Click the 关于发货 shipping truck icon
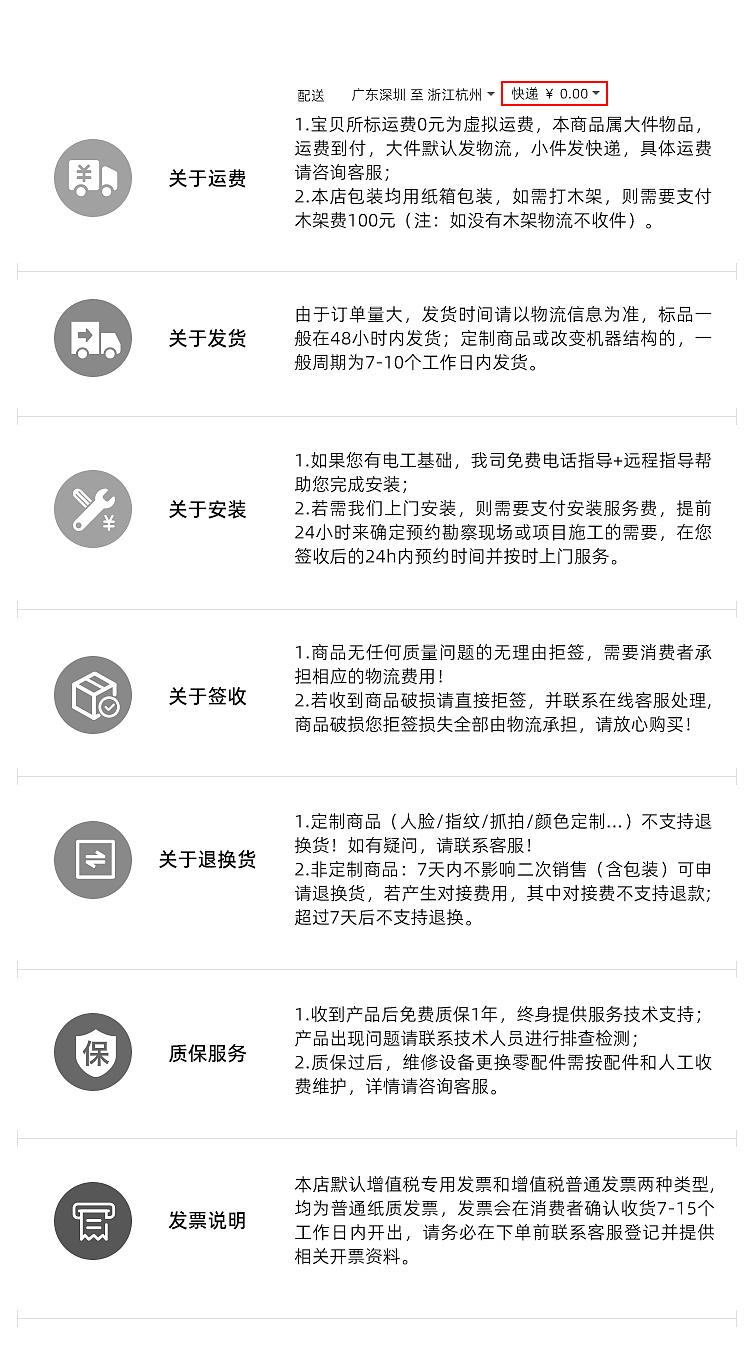 93,338
